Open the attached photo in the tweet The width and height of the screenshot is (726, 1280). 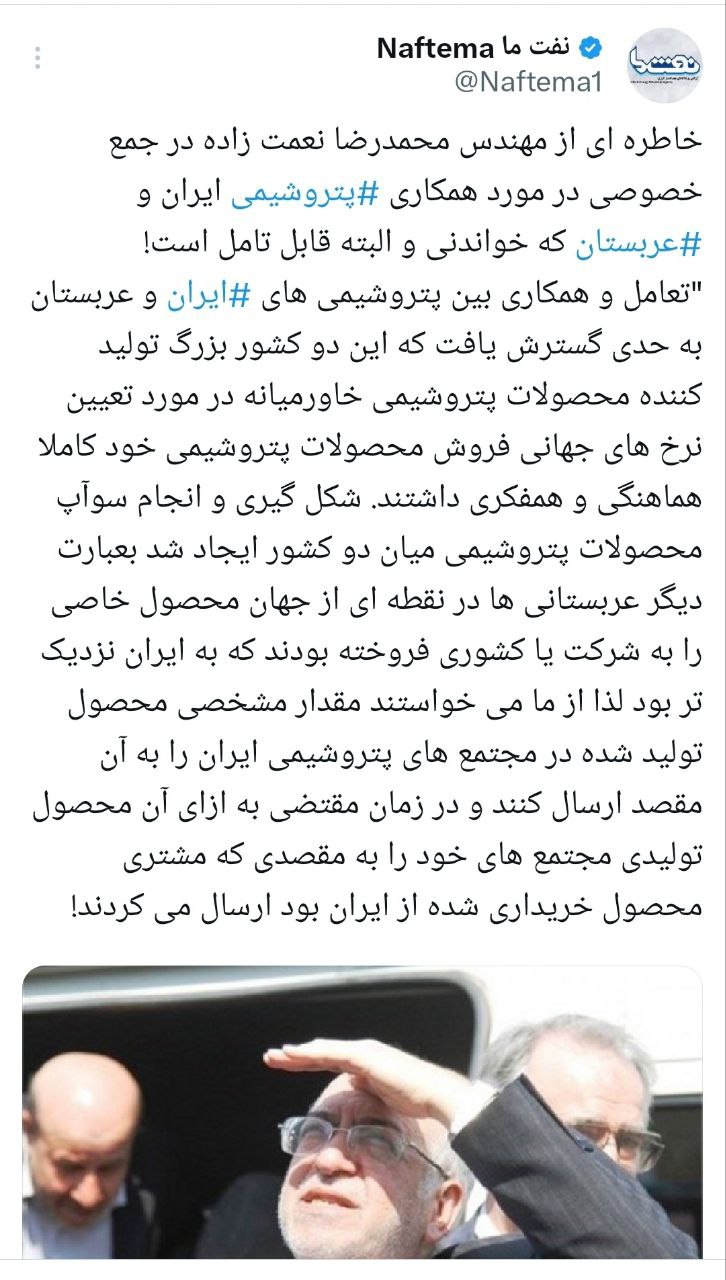point(362,1122)
